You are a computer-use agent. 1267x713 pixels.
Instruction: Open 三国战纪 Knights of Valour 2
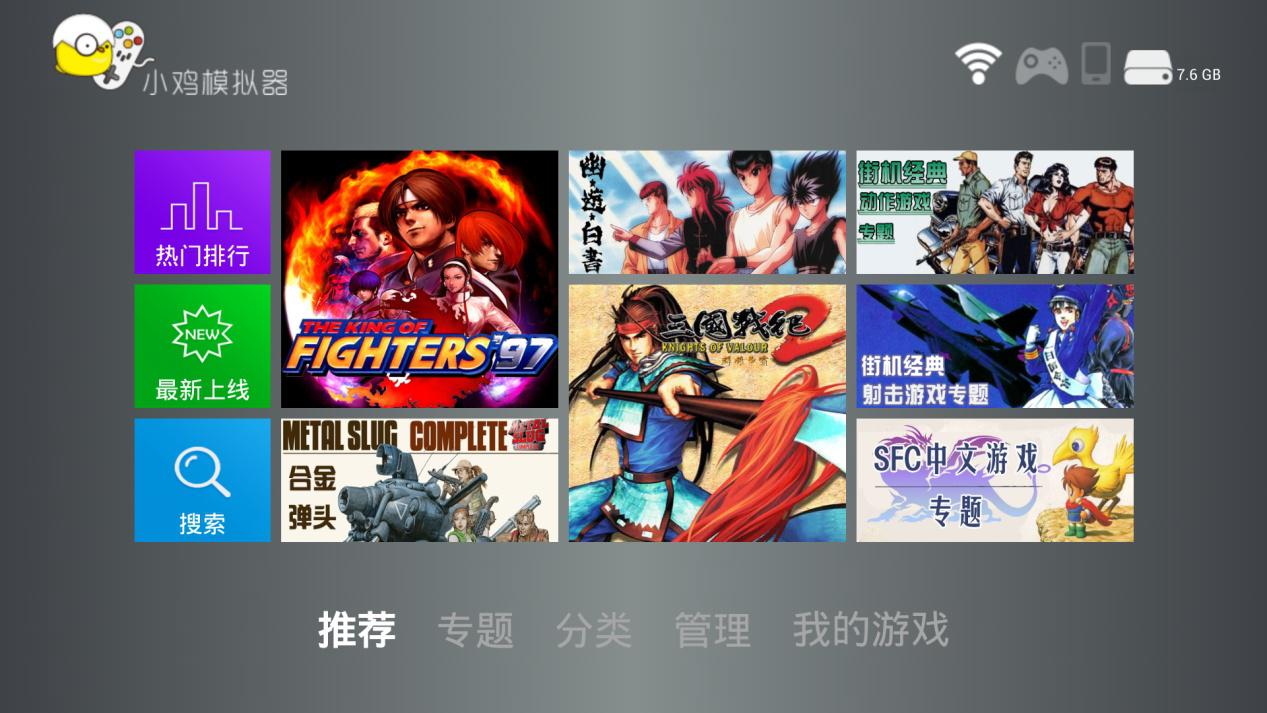[707, 413]
